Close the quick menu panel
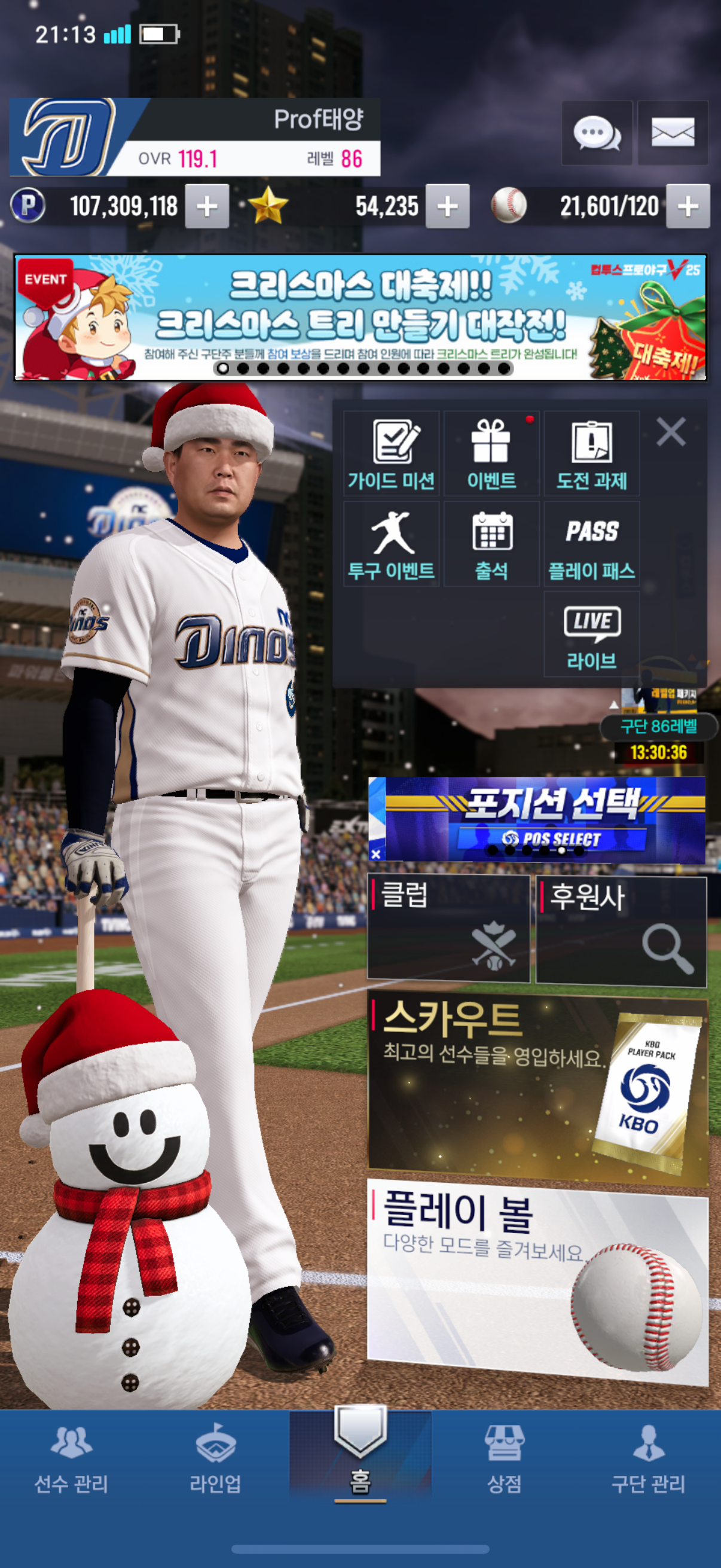Screen dimensions: 721x1568 671,432
